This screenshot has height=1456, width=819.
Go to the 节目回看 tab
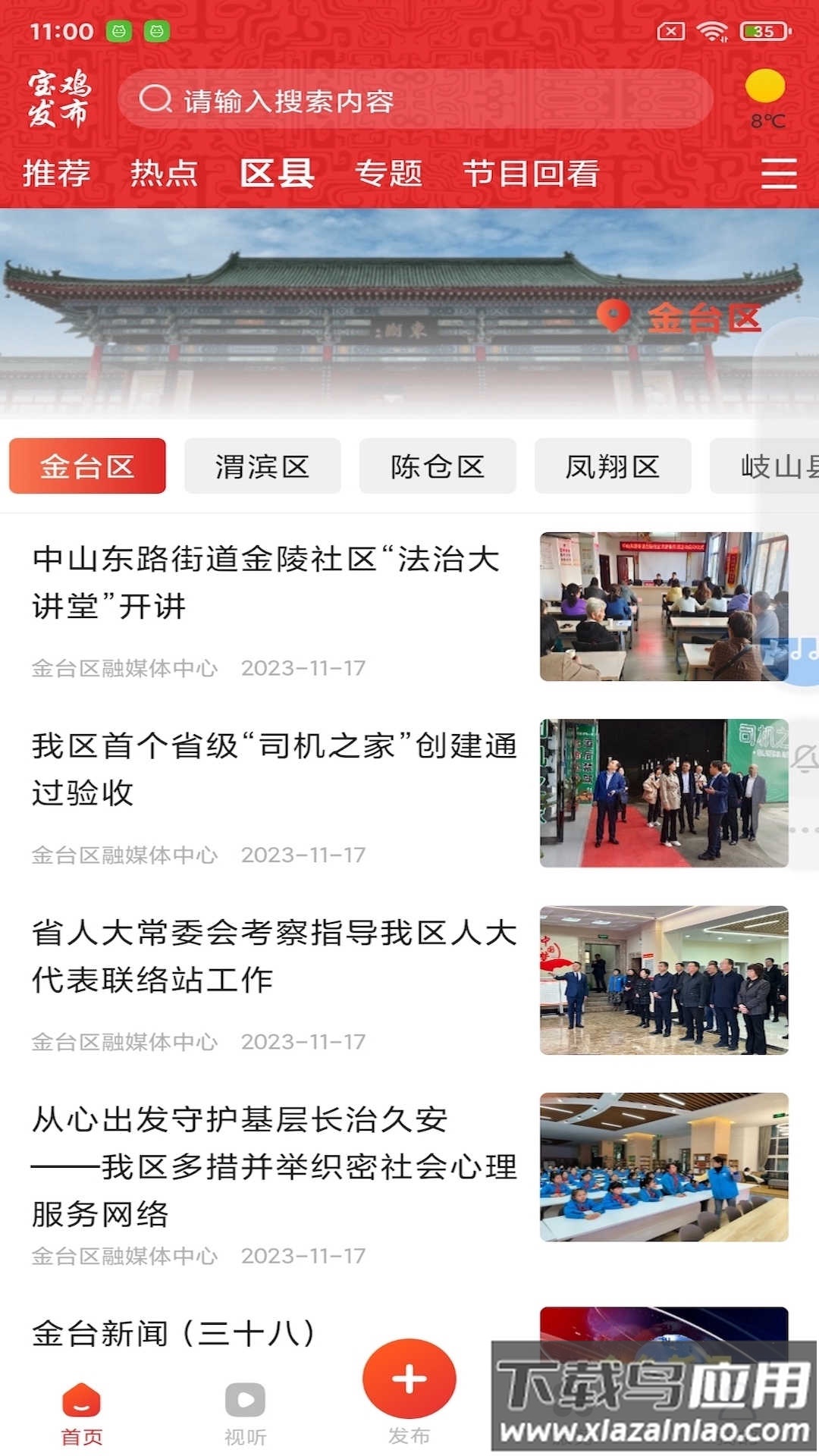coord(531,174)
